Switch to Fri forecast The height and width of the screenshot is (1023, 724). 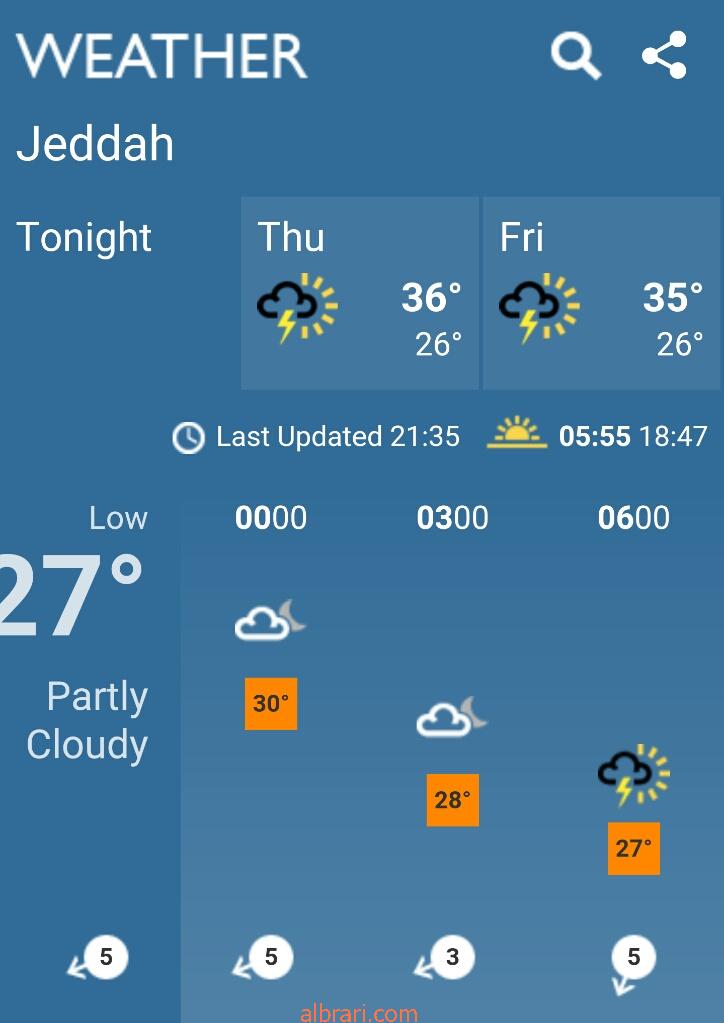[601, 292]
